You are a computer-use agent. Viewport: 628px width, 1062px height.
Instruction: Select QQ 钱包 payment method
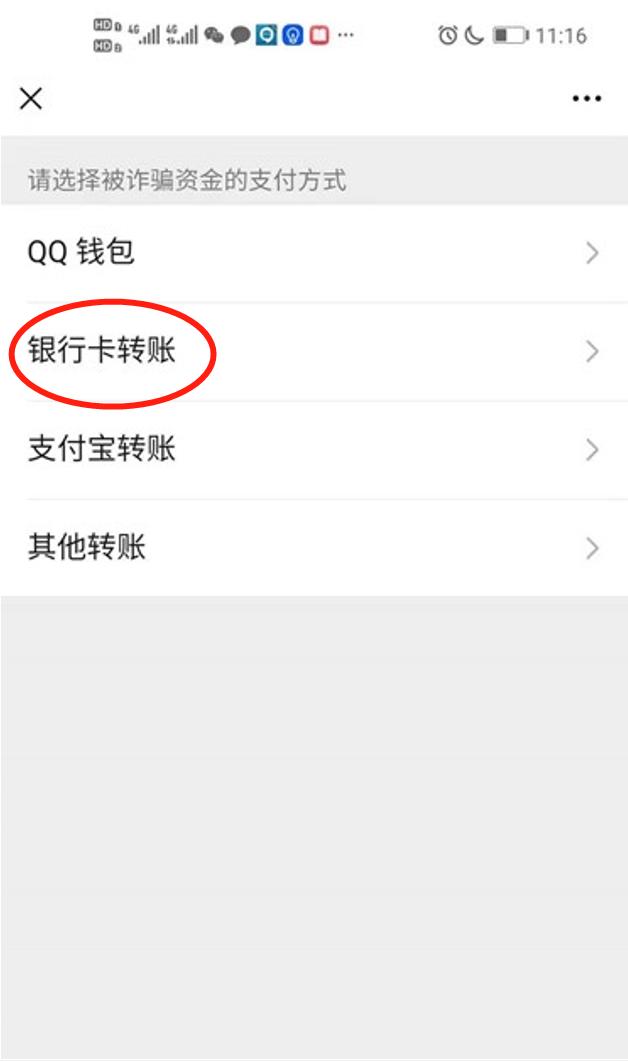click(x=314, y=253)
